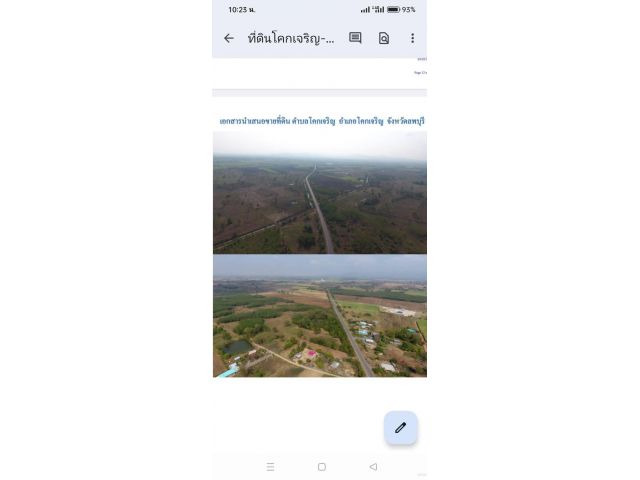Tap the system back navigation button
This screenshot has height=480, width=640.
(x=373, y=467)
